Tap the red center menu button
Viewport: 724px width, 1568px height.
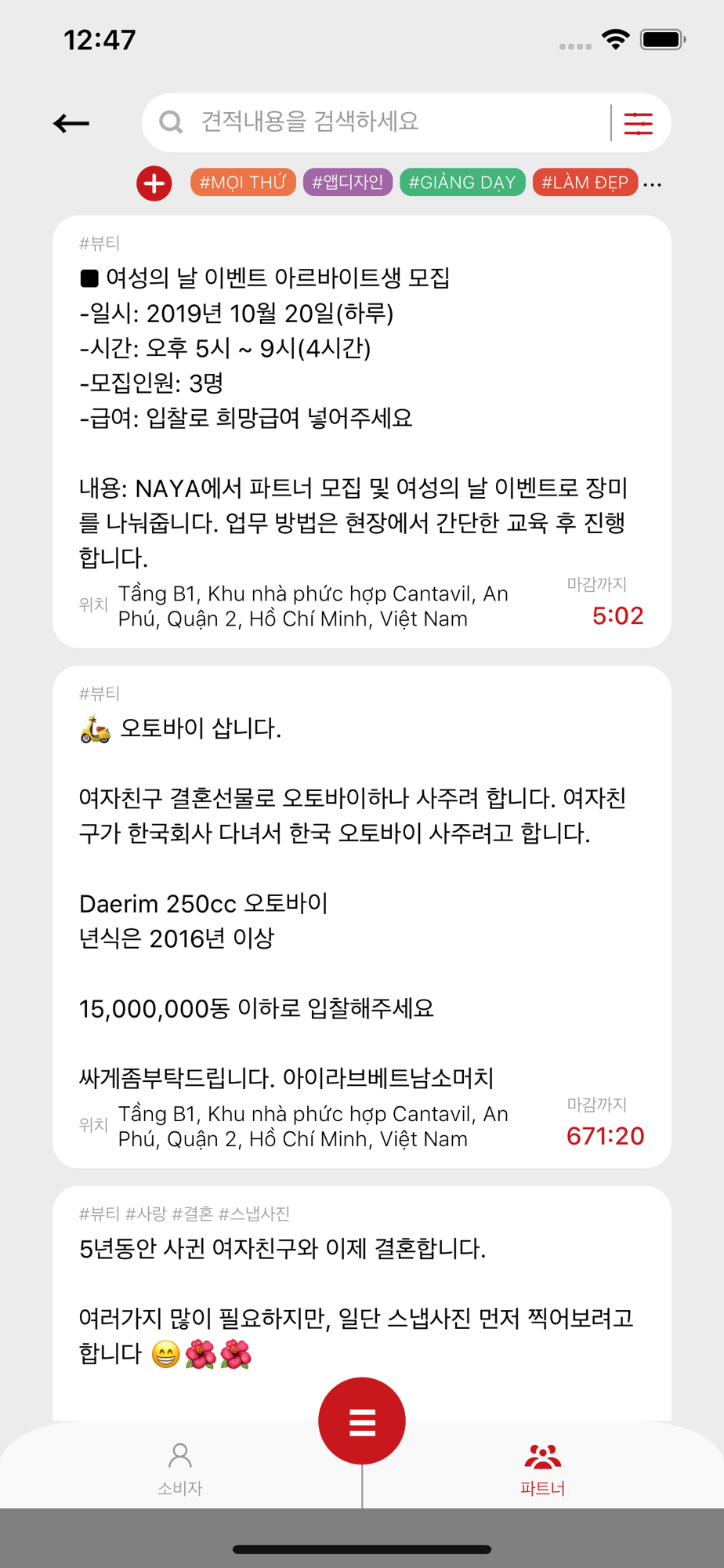tap(362, 1421)
